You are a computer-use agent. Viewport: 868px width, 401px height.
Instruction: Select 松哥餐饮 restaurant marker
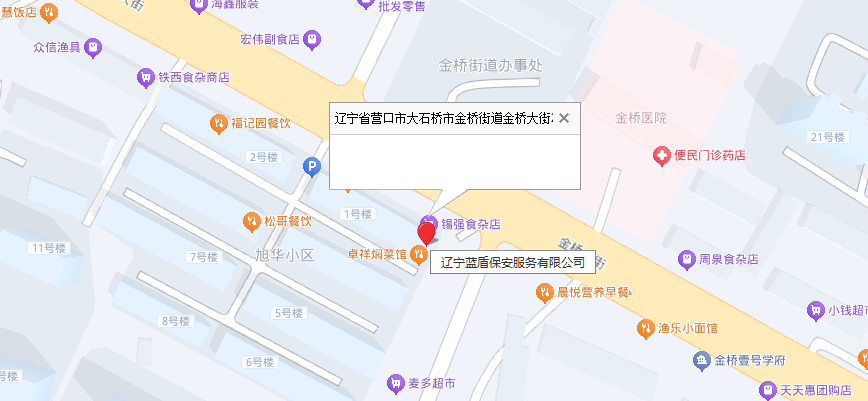click(251, 220)
